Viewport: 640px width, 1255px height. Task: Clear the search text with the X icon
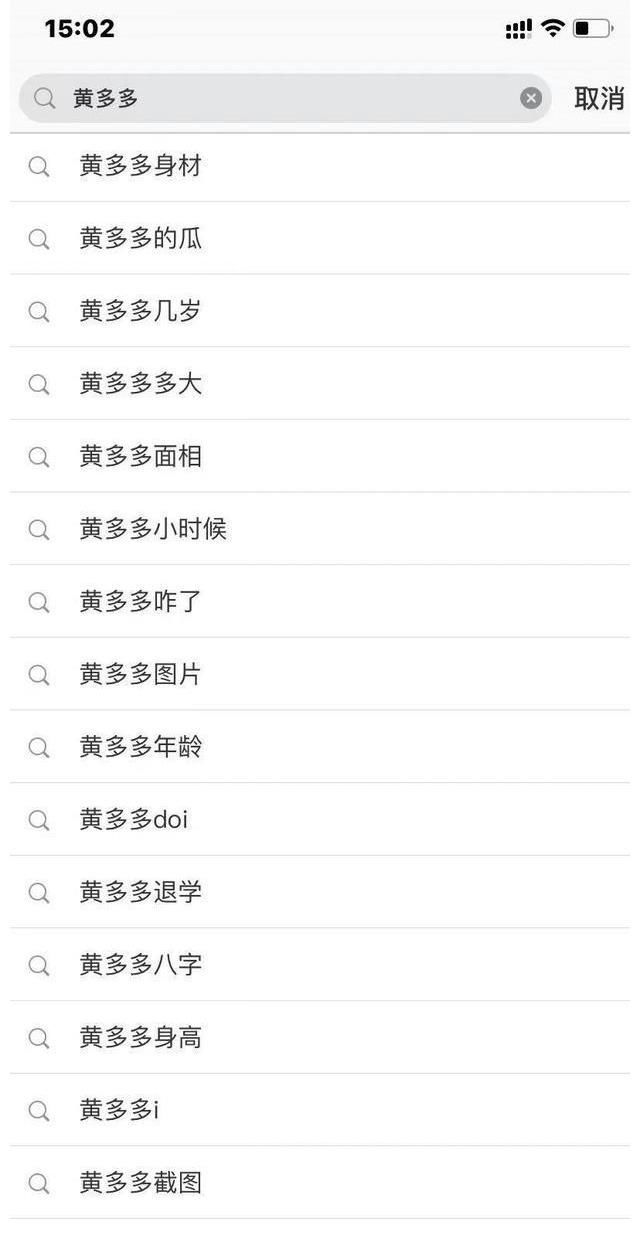[531, 98]
